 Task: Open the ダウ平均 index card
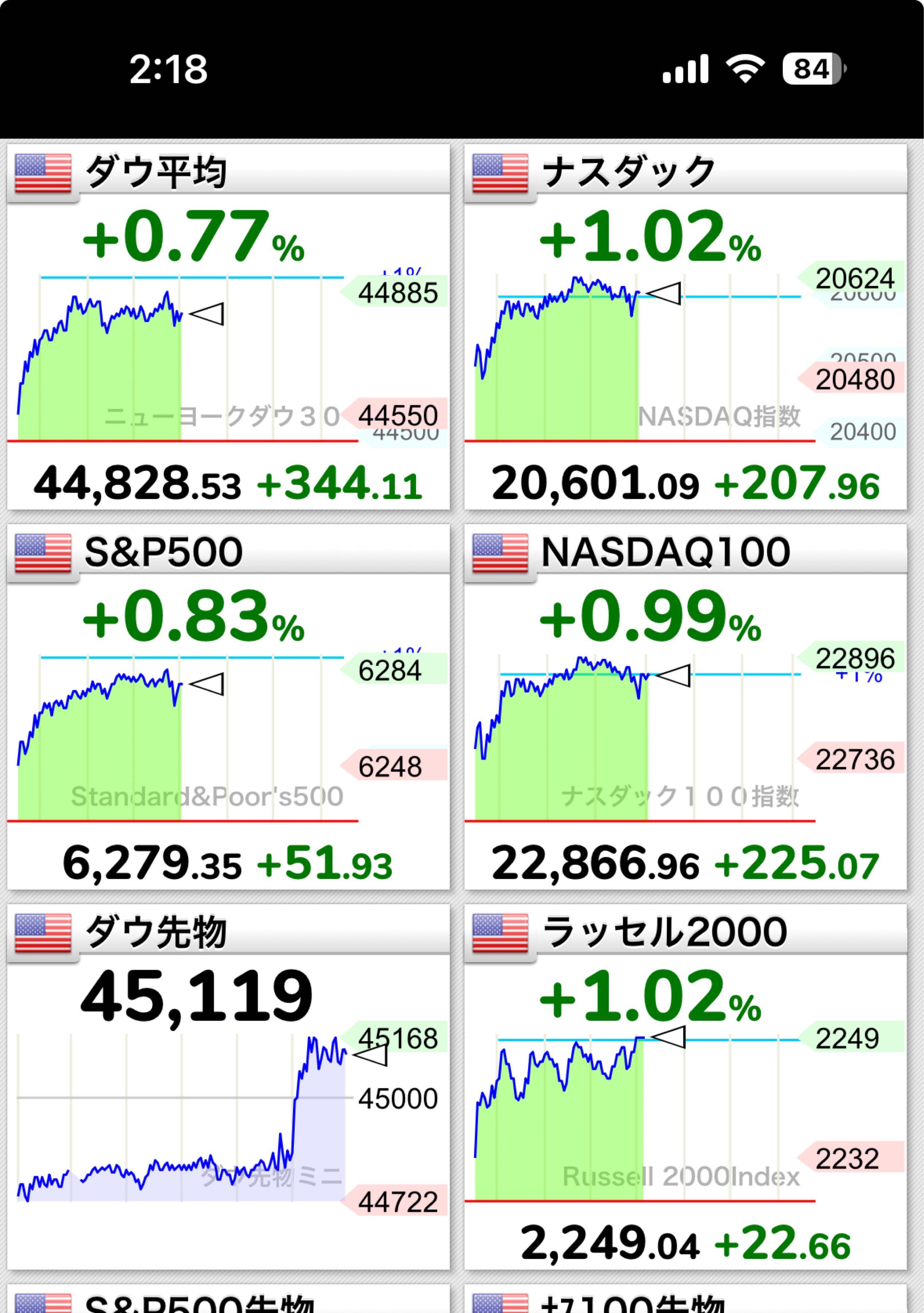(228, 327)
